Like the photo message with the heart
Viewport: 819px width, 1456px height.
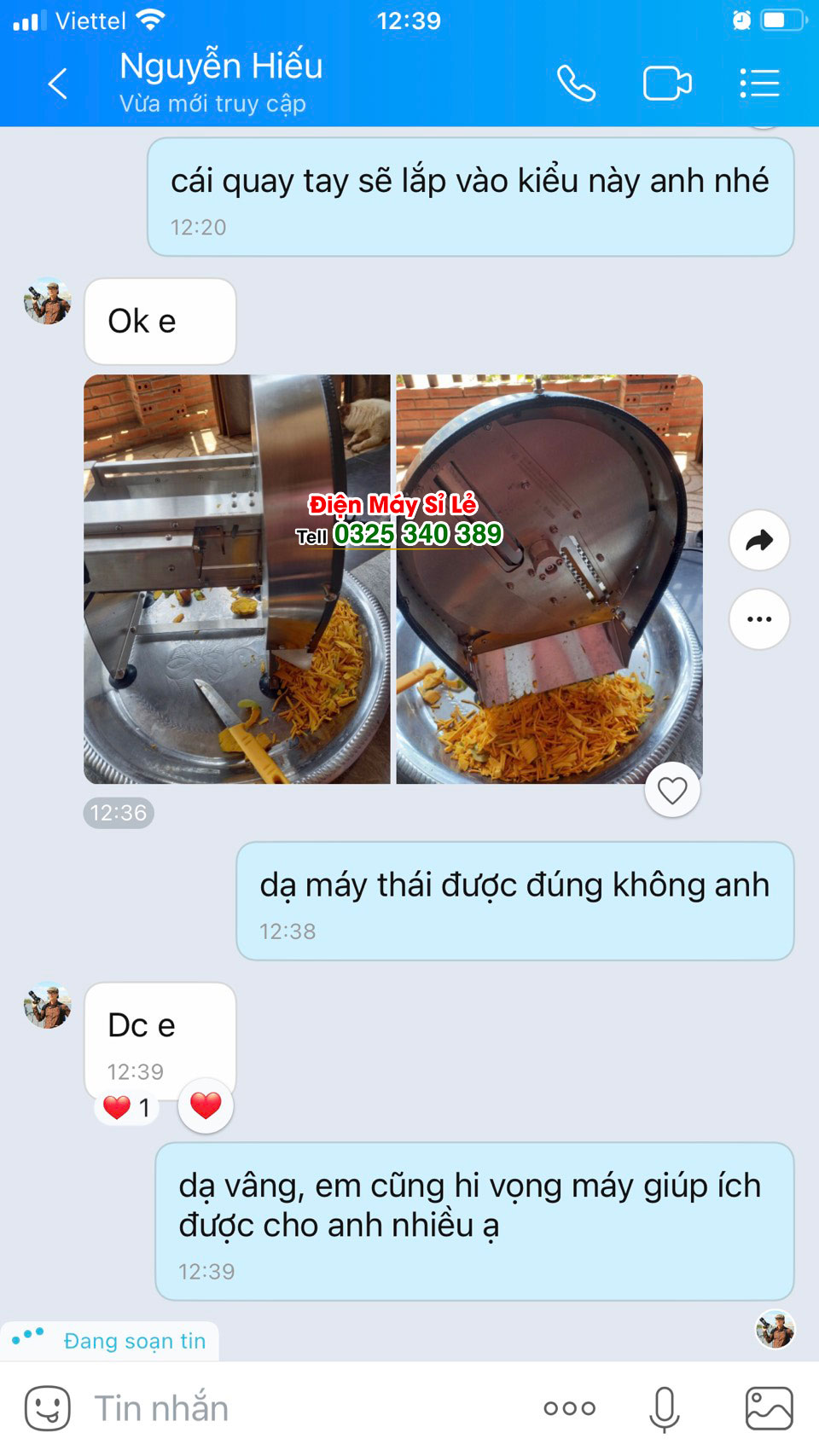(x=672, y=791)
